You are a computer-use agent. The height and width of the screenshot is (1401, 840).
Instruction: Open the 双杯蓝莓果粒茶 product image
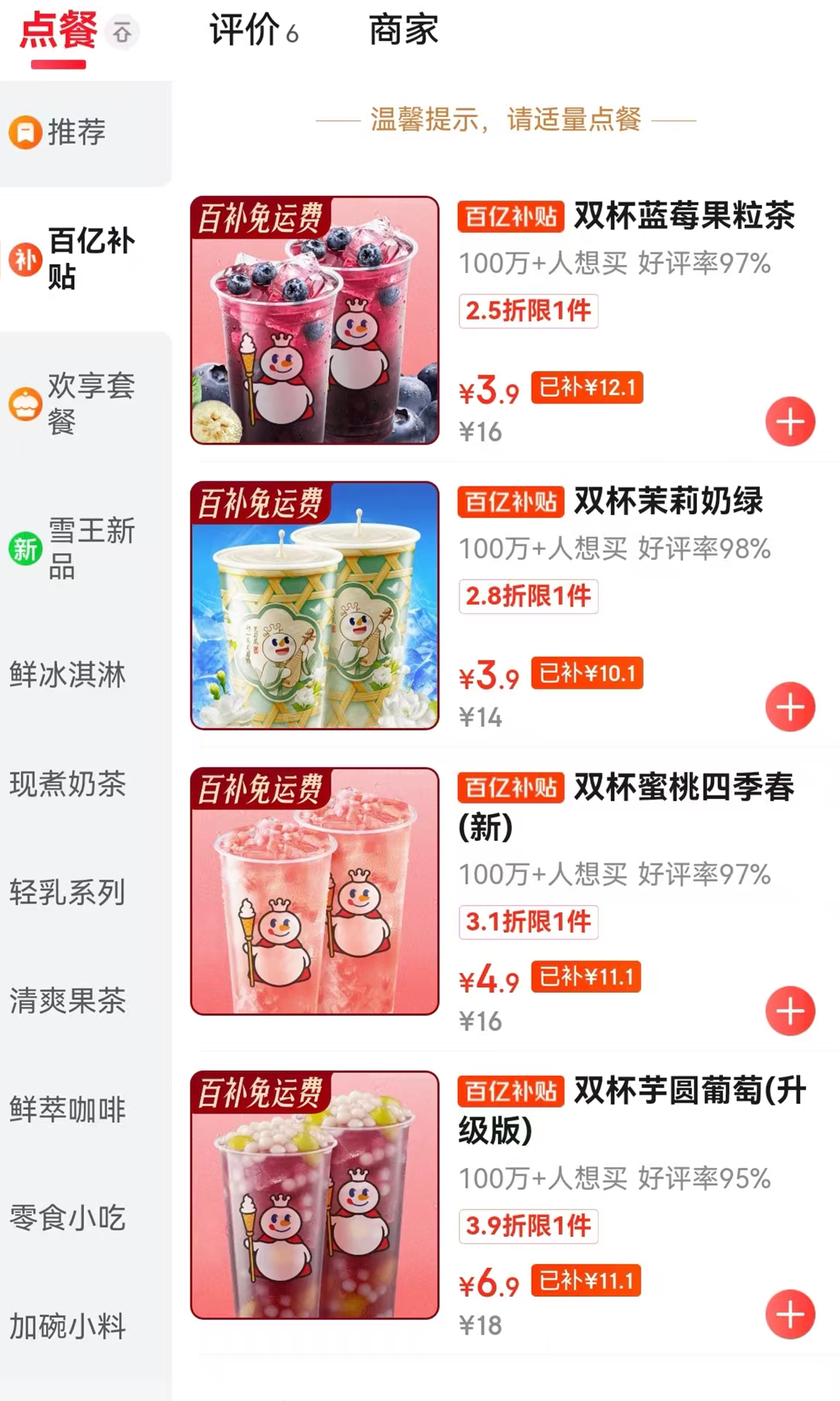point(315,320)
